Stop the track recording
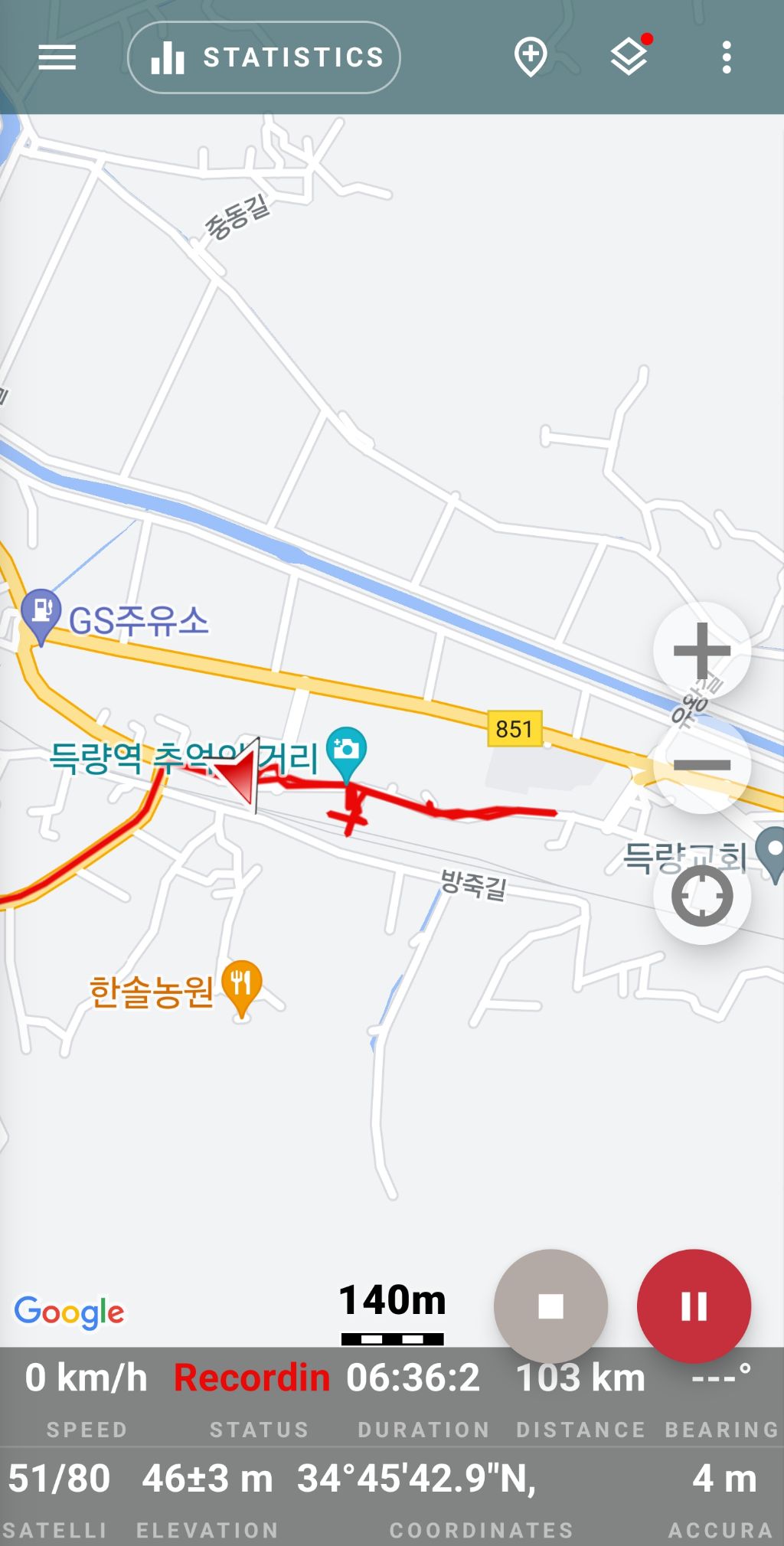784x1546 pixels. click(550, 1306)
